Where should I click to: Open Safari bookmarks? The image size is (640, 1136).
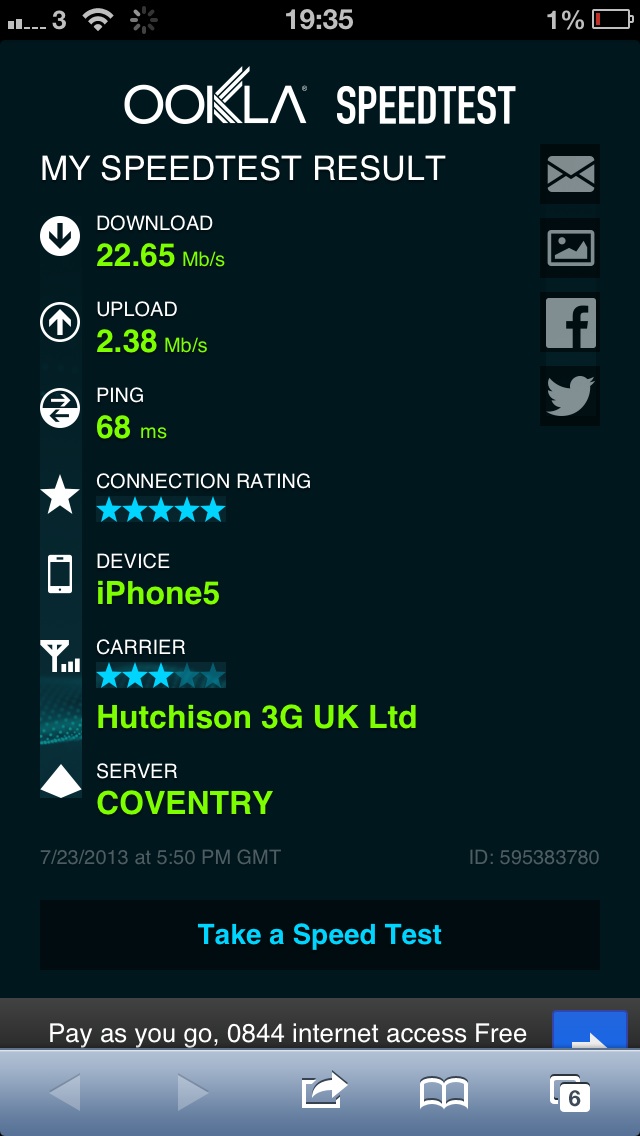[x=444, y=1093]
